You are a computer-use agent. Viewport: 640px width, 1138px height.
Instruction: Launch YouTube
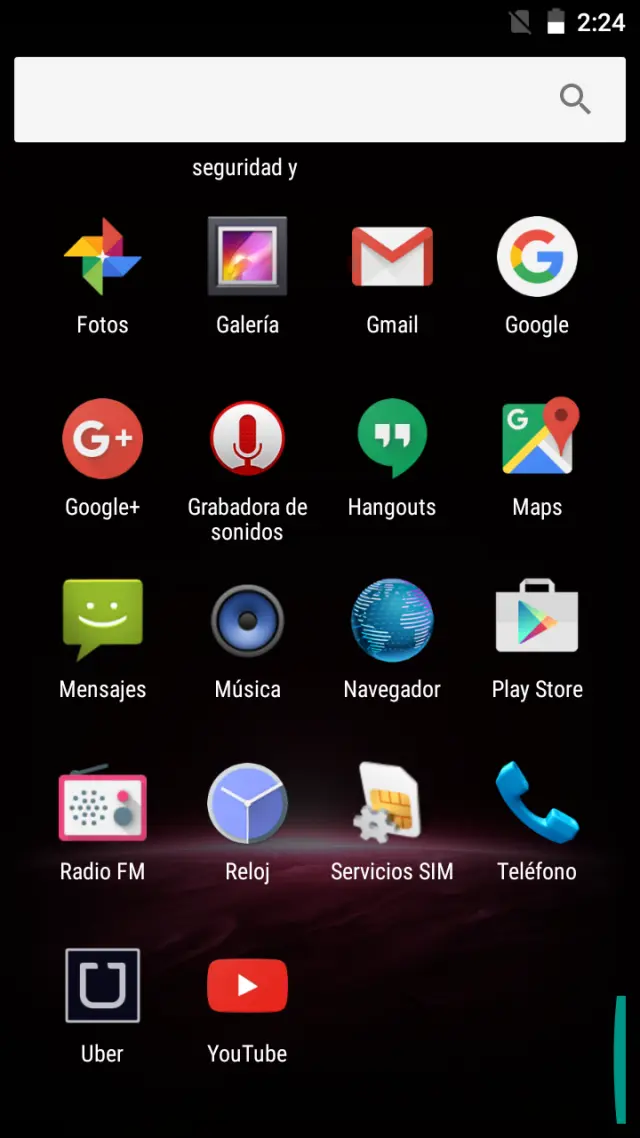(x=247, y=985)
